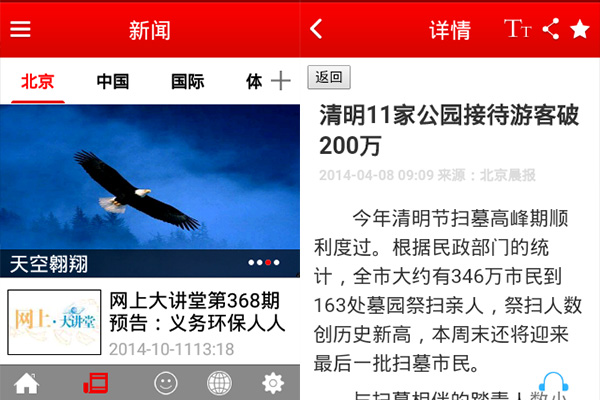Add a news channel with plus icon

pyautogui.click(x=281, y=81)
